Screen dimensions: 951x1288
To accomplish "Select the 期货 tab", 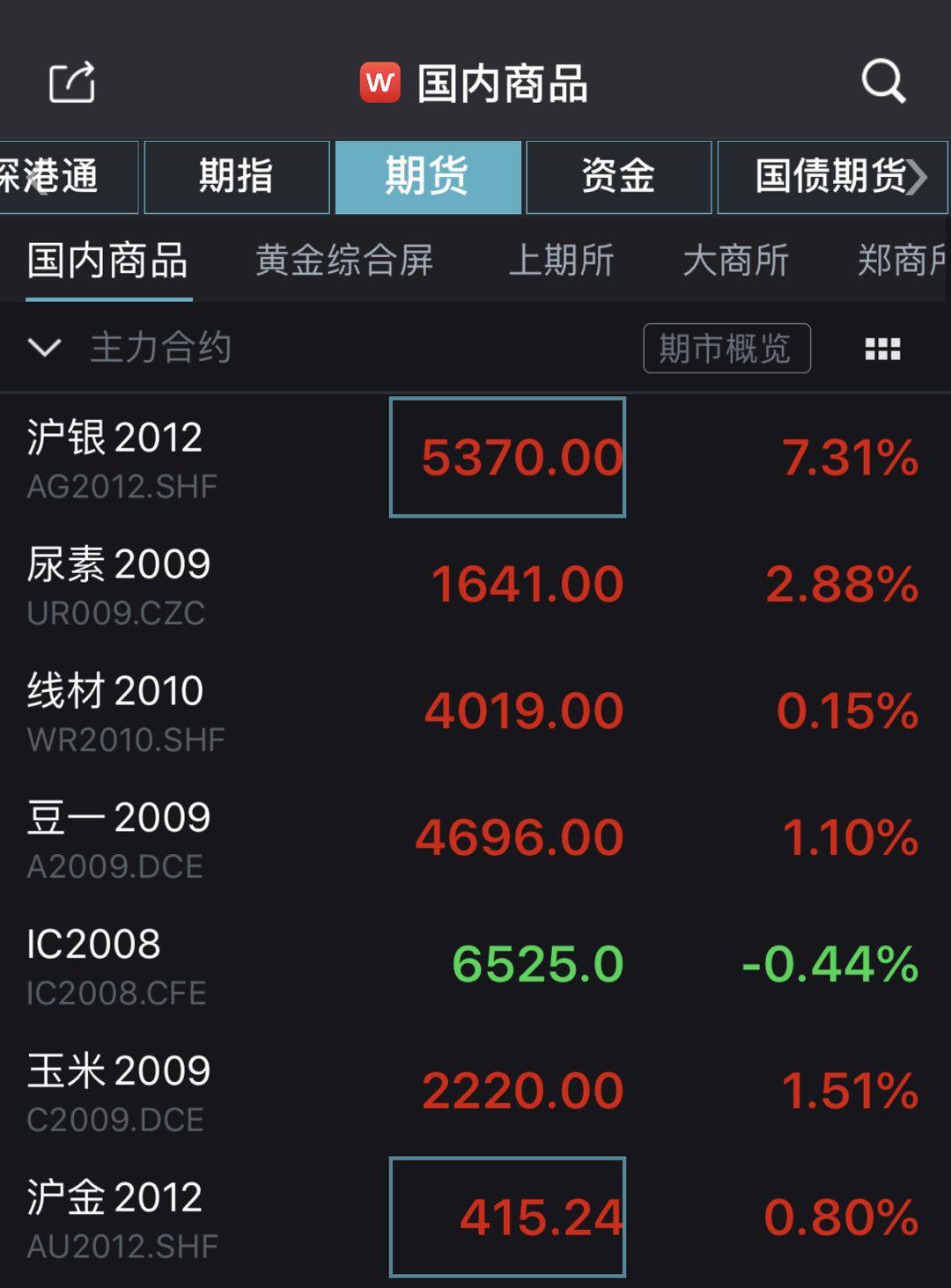I will (428, 176).
